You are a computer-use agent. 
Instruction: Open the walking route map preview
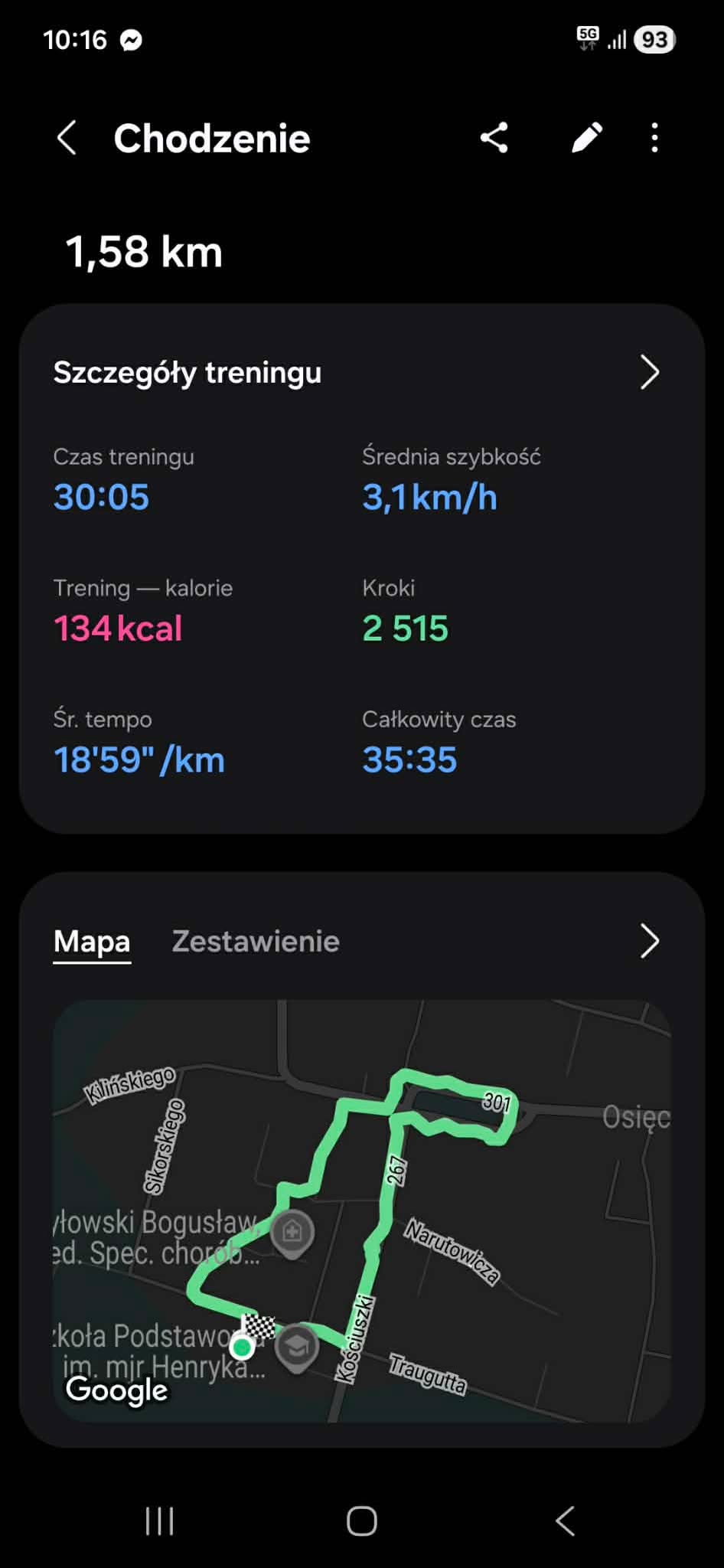(x=361, y=1210)
